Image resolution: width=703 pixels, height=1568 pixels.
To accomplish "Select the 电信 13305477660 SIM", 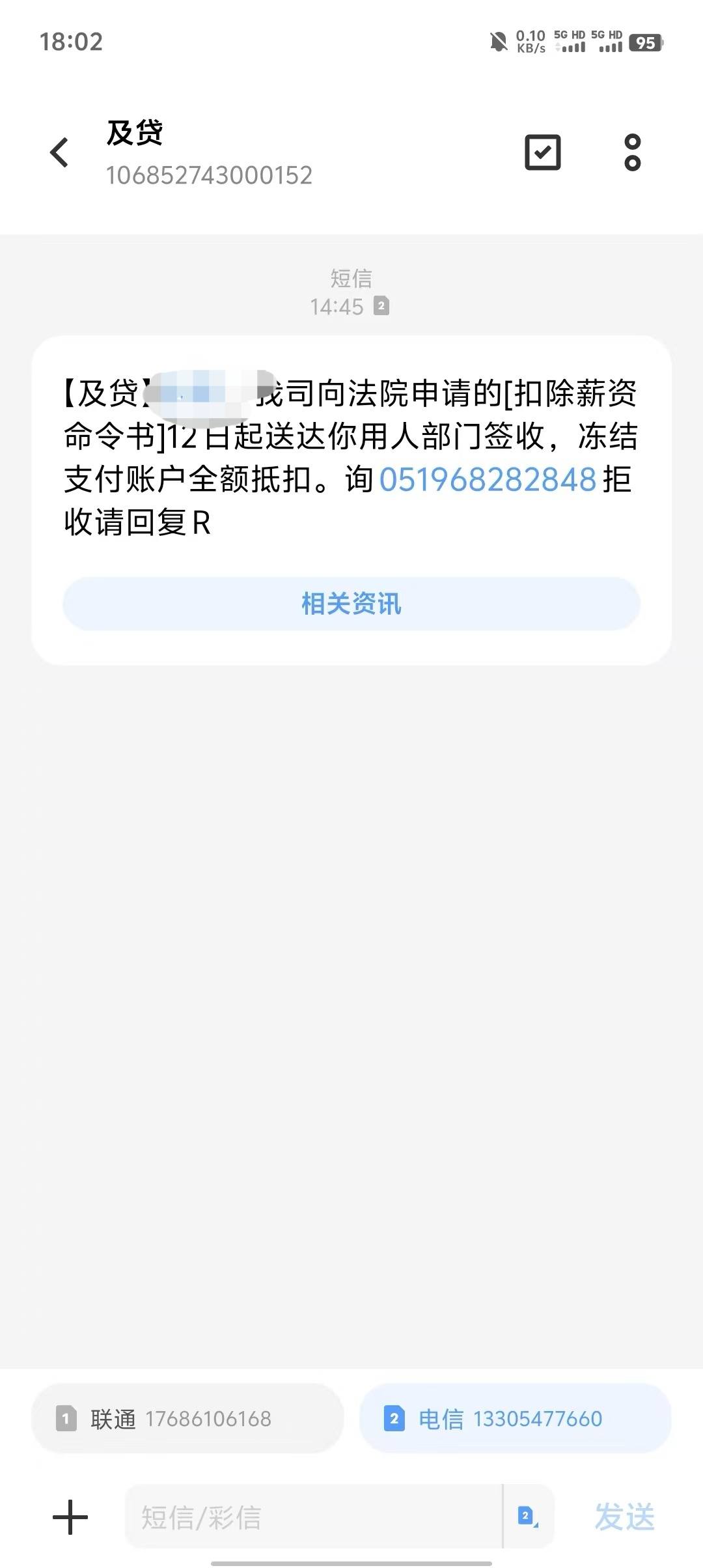I will [516, 1418].
